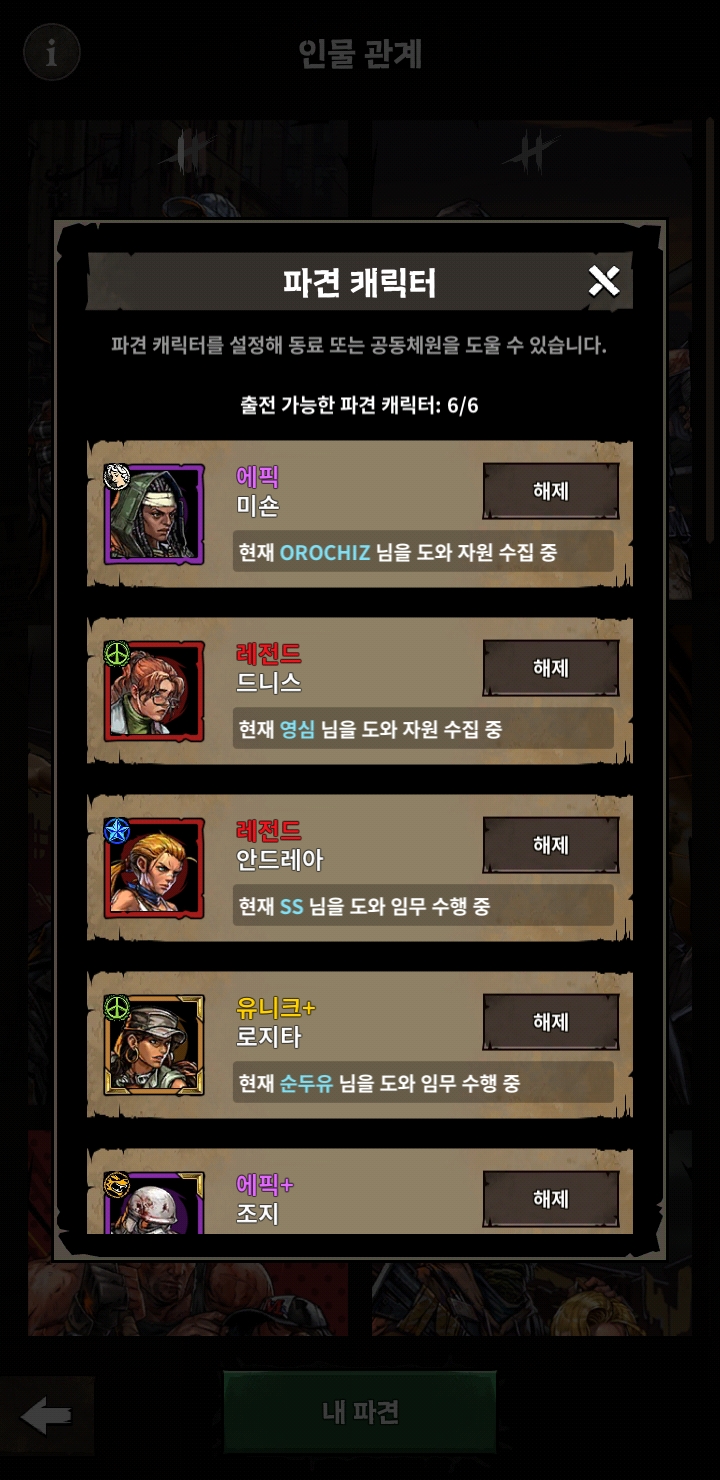Image resolution: width=720 pixels, height=1480 pixels.
Task: Release 로지타 from dispatch
Action: (x=550, y=1022)
